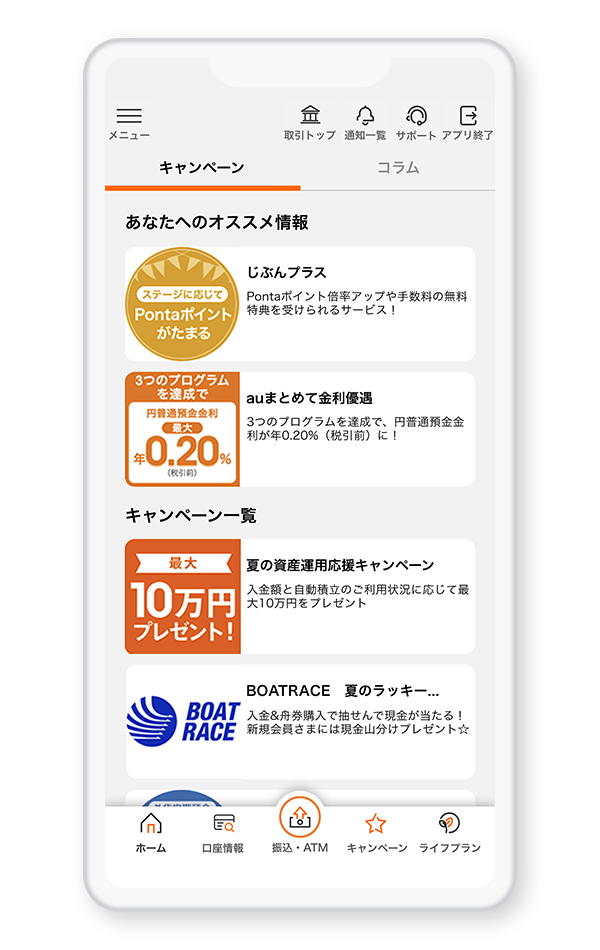Go to 取引トップ
600x950 pixels.
(x=310, y=122)
